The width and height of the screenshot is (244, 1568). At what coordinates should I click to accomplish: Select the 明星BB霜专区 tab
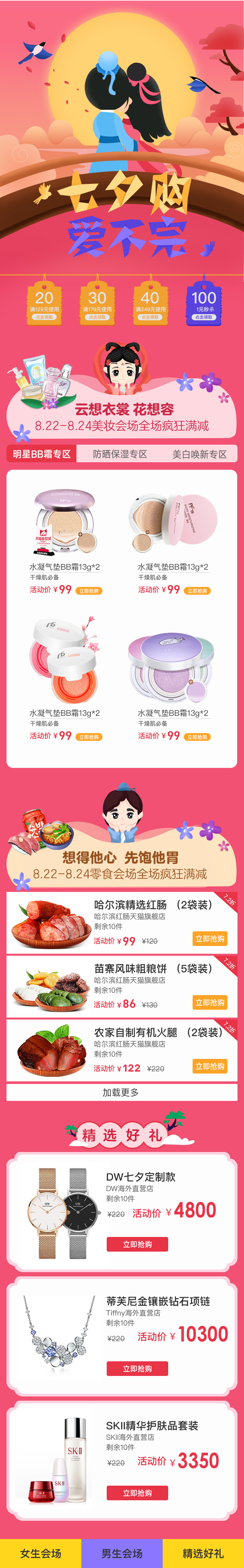[x=42, y=454]
